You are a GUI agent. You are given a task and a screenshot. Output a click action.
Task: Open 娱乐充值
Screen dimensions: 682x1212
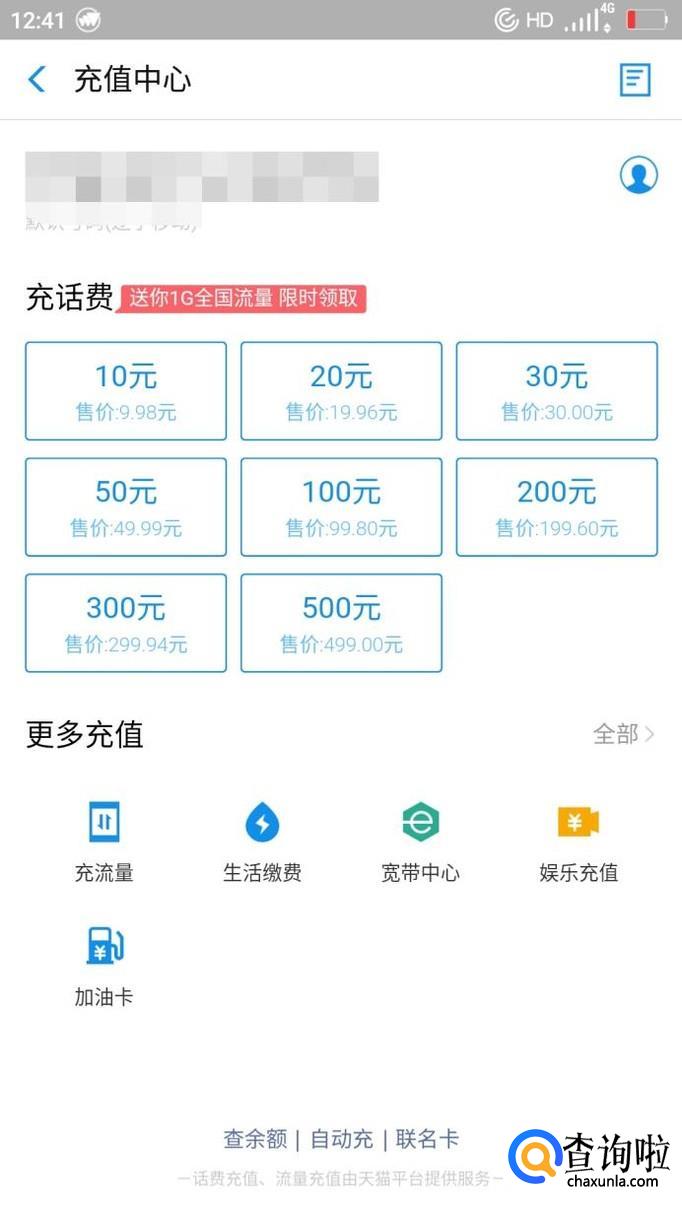click(x=578, y=842)
